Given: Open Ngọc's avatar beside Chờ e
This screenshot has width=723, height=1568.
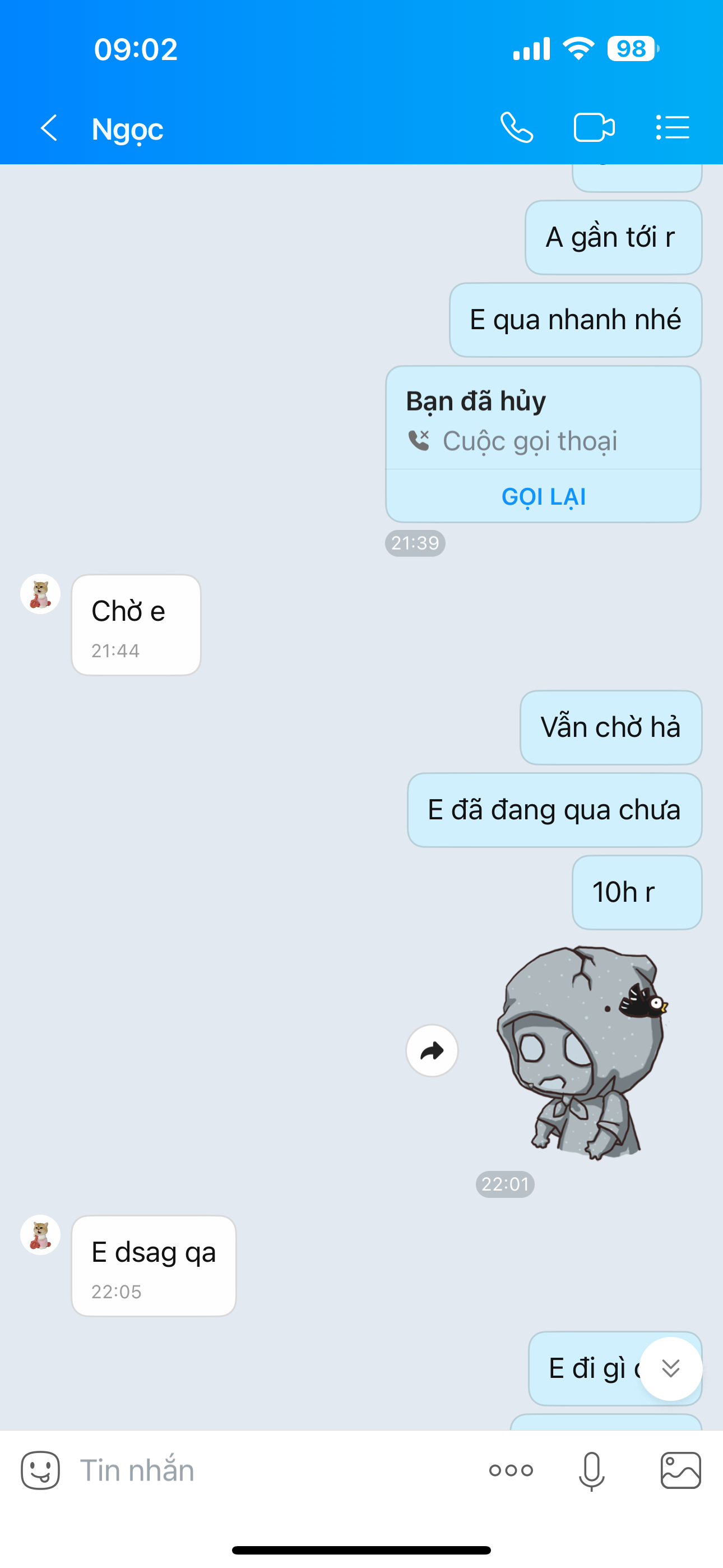Looking at the screenshot, I should [x=40, y=594].
